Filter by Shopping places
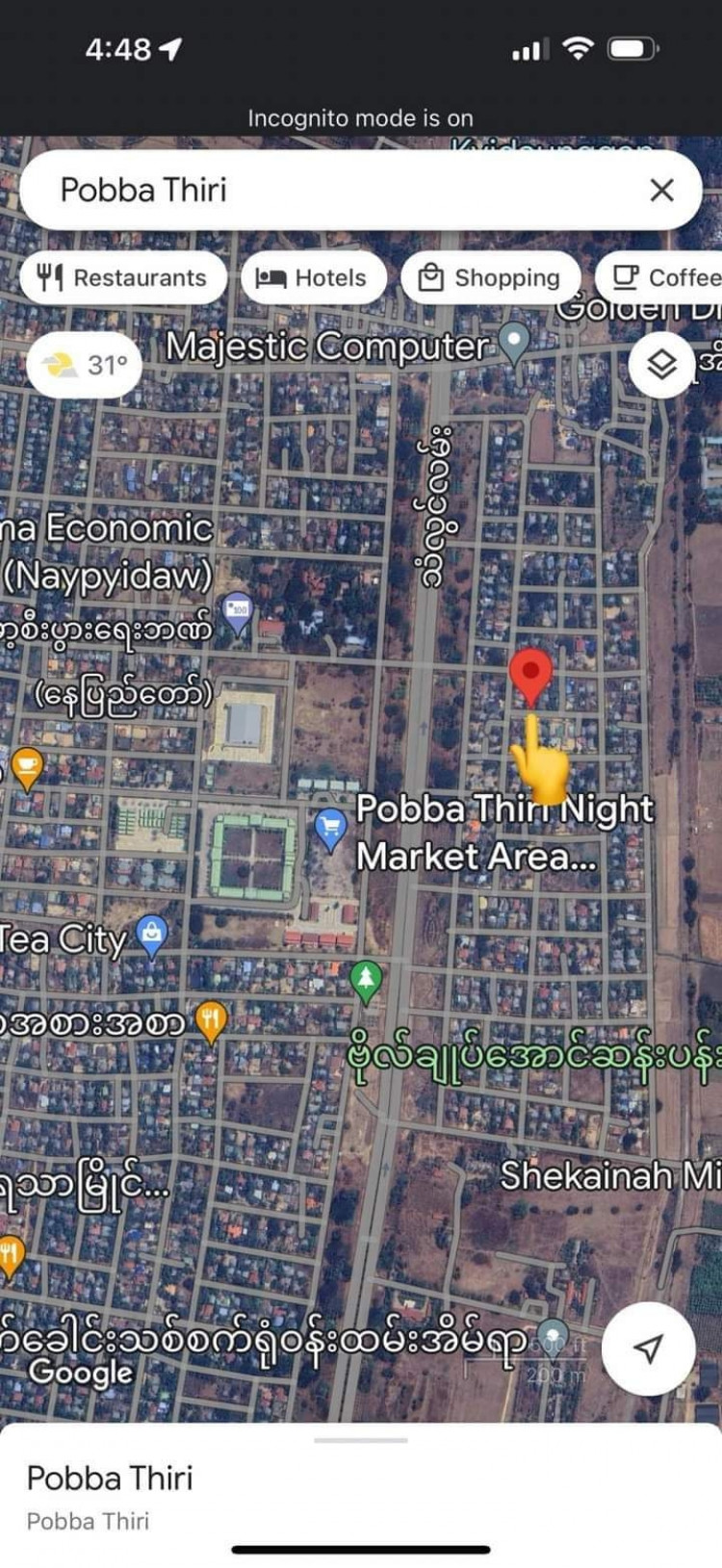Viewport: 722px width, 1568px height. (x=489, y=278)
